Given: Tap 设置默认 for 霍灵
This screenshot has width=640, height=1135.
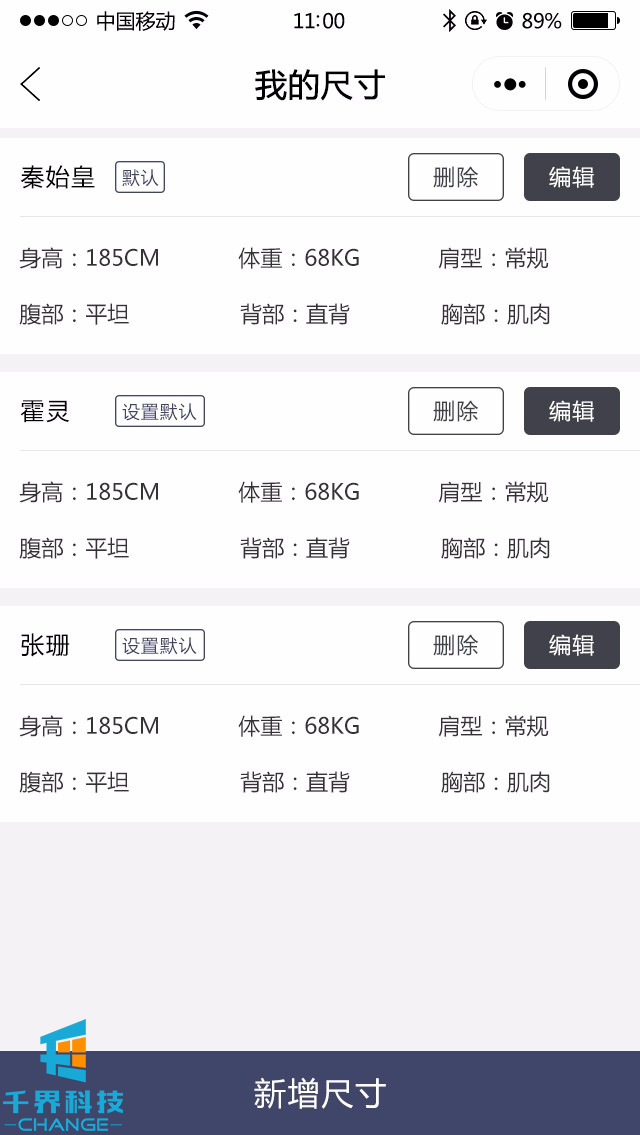Looking at the screenshot, I should [160, 411].
